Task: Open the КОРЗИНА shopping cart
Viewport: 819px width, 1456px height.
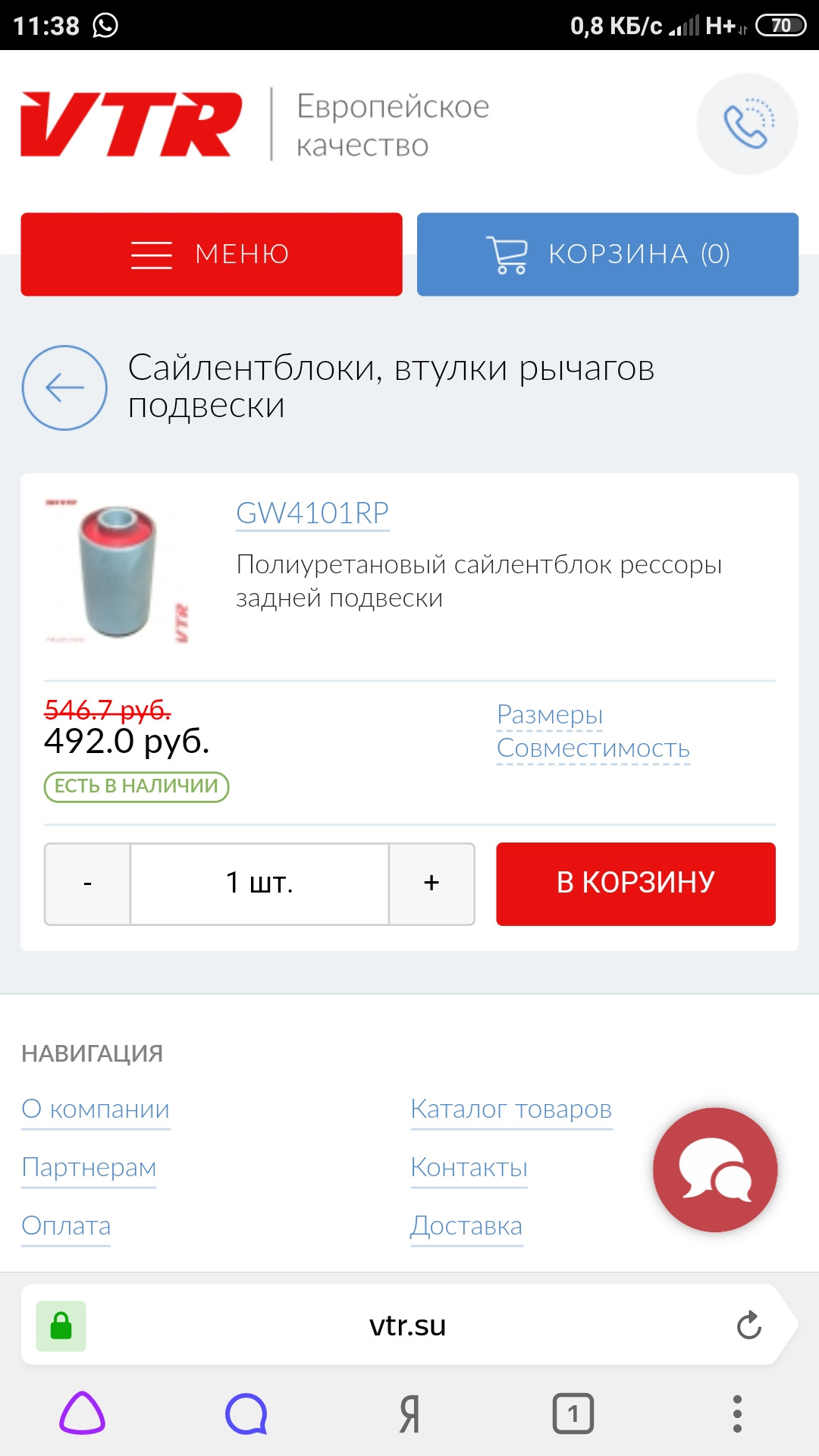Action: tap(607, 254)
